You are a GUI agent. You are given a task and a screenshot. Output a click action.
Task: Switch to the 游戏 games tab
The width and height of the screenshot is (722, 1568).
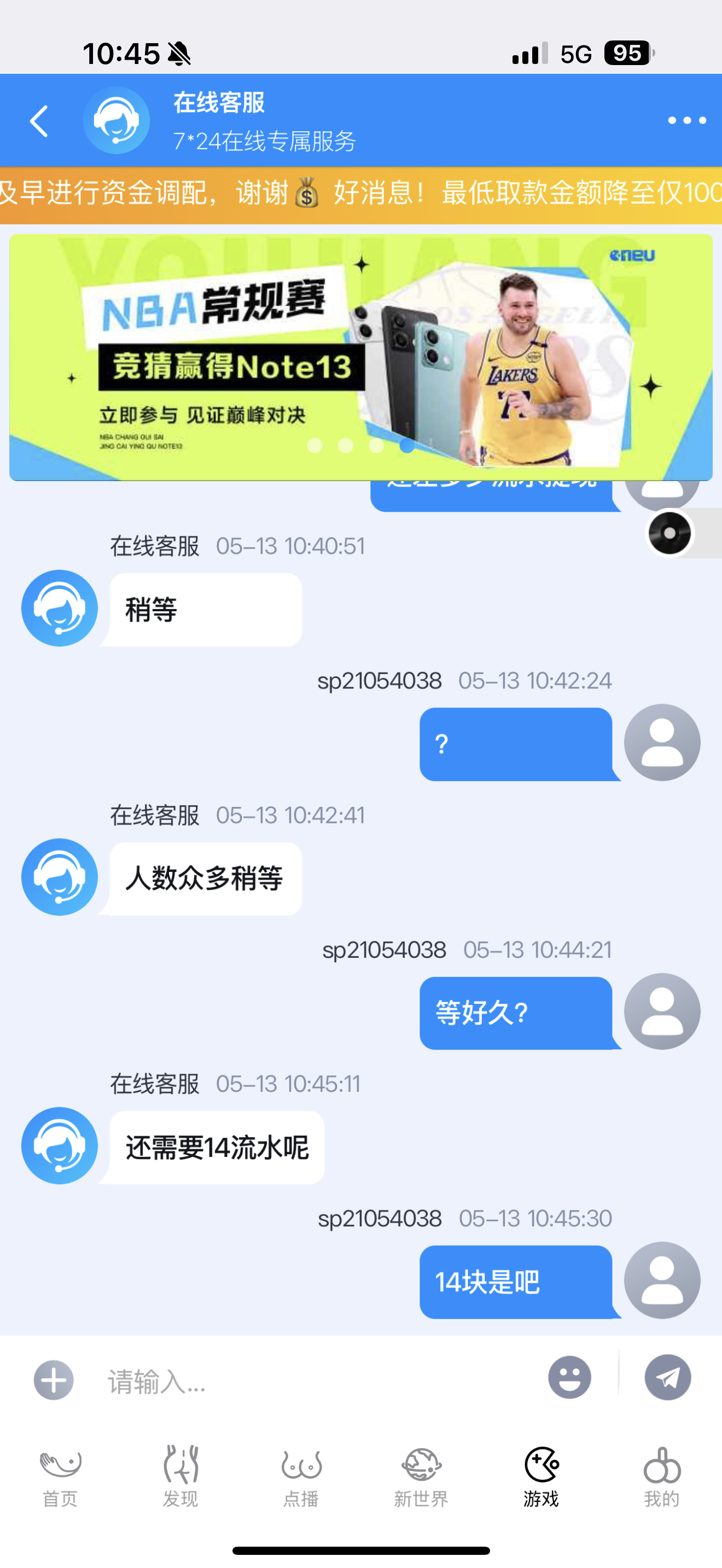point(541,1472)
